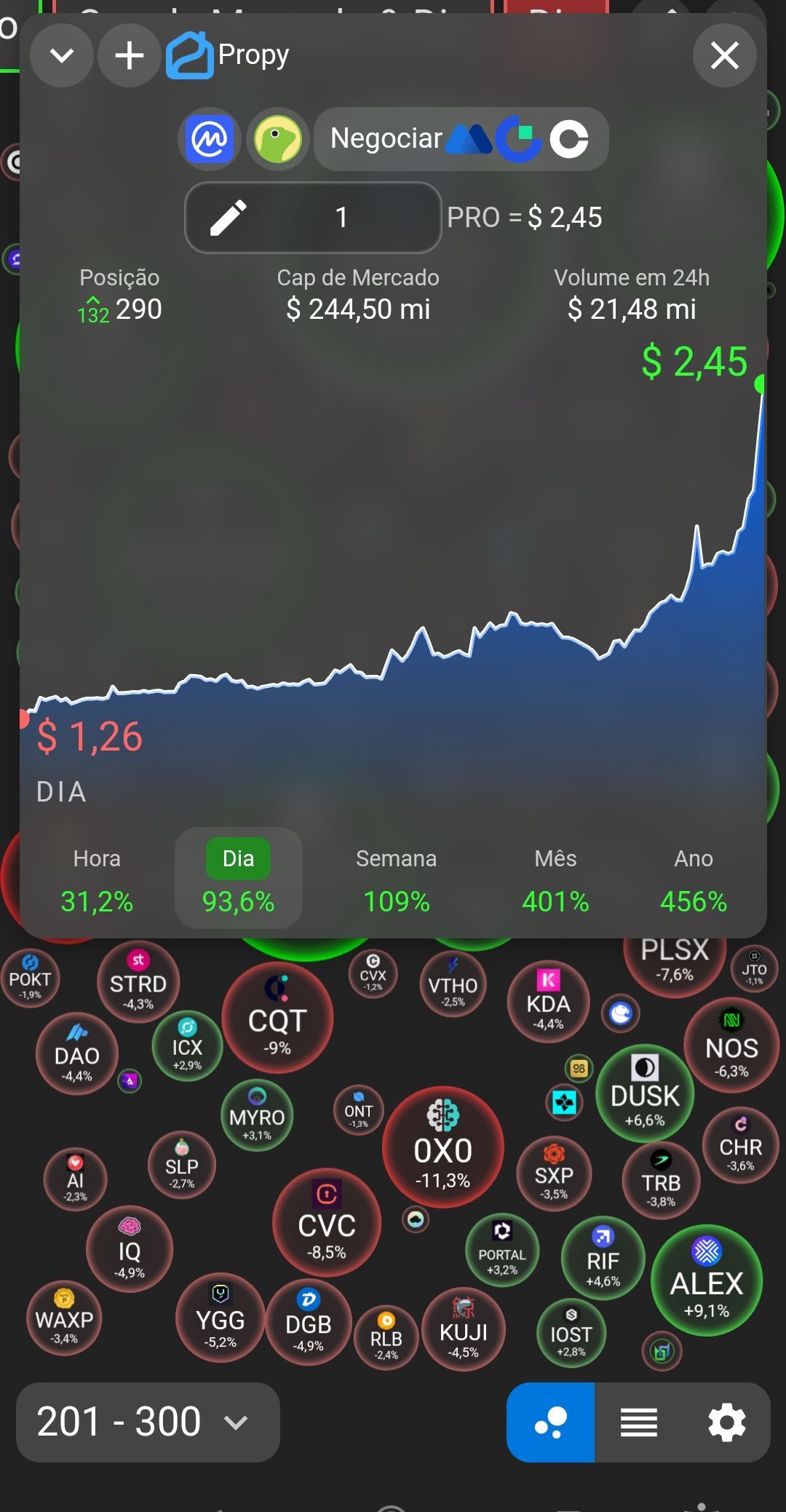Screen dimensions: 786x1512
Task: Open the CQT bubble
Action: pyautogui.click(x=277, y=1018)
